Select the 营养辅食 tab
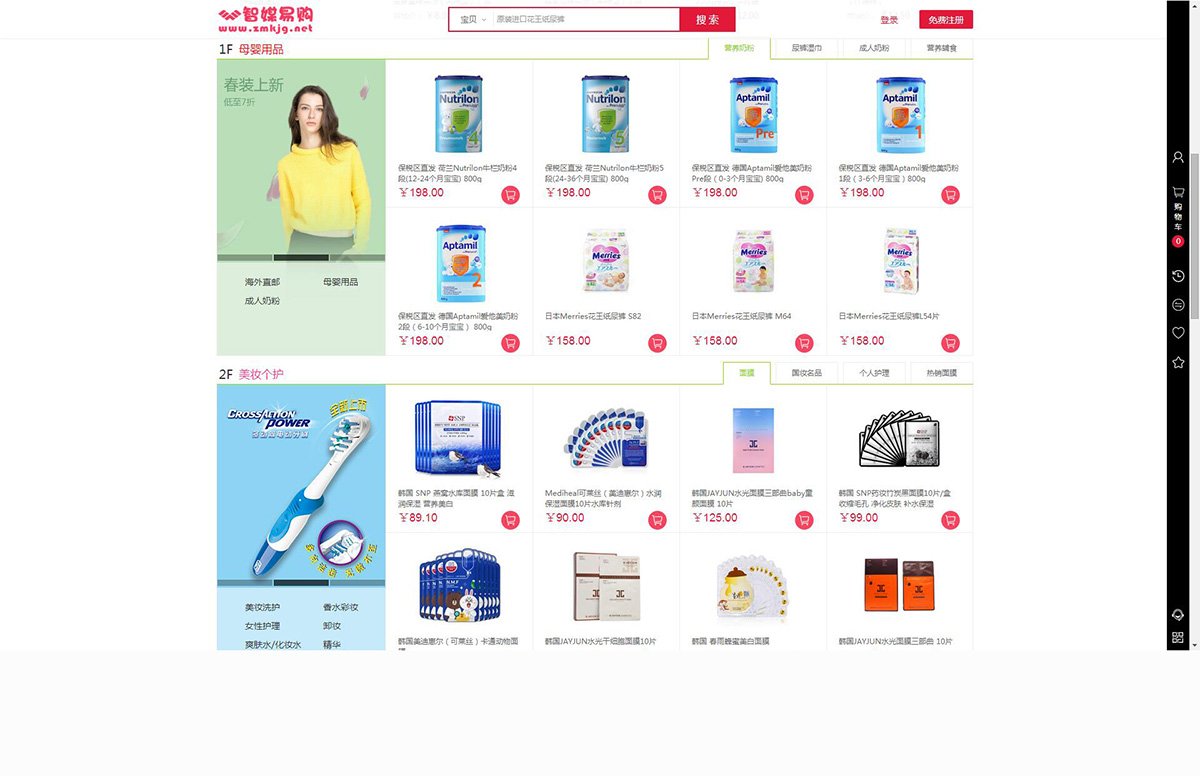The height and width of the screenshot is (776, 1200). coord(941,48)
